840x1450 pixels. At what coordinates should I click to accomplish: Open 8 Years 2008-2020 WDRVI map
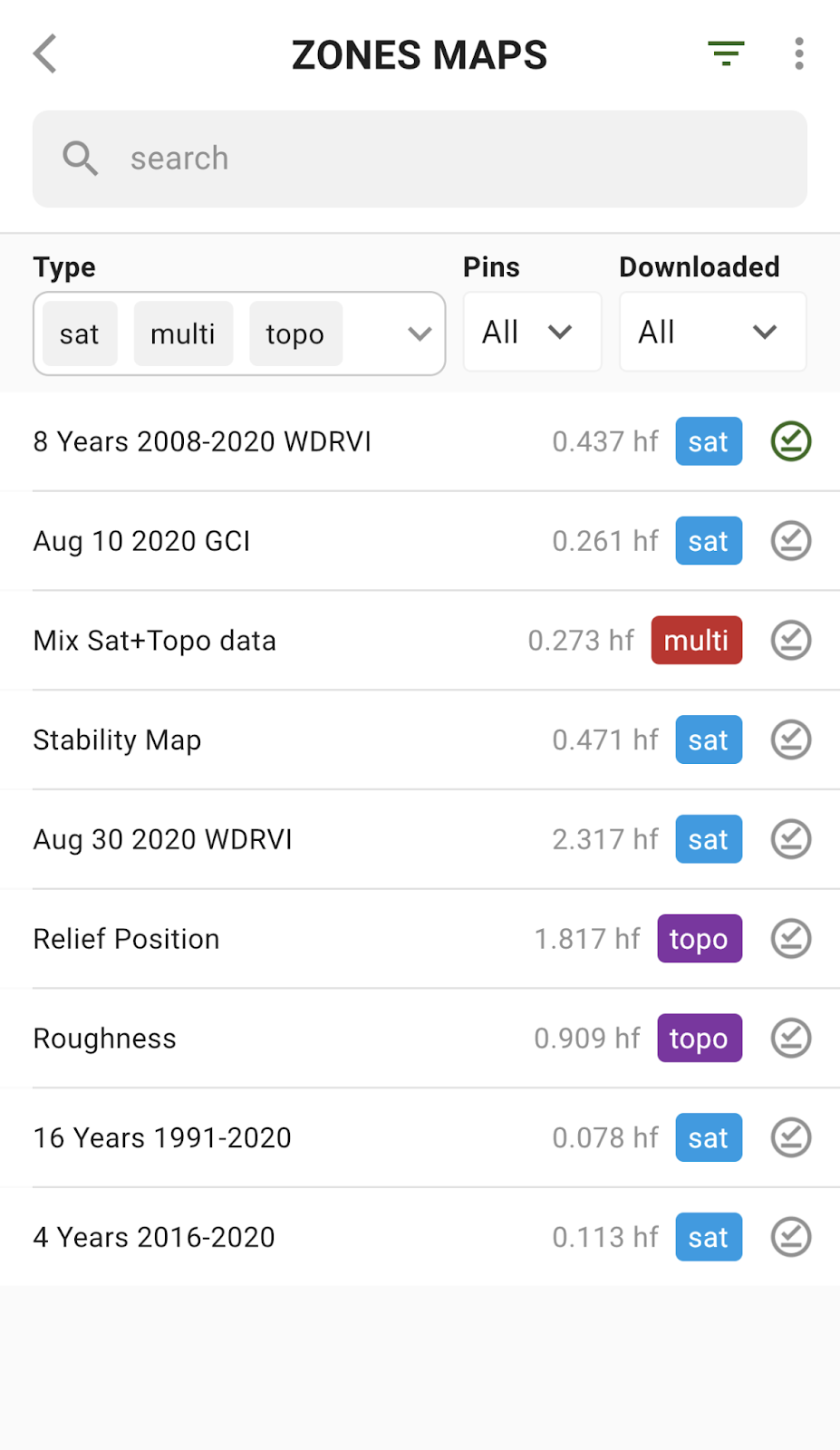click(202, 442)
